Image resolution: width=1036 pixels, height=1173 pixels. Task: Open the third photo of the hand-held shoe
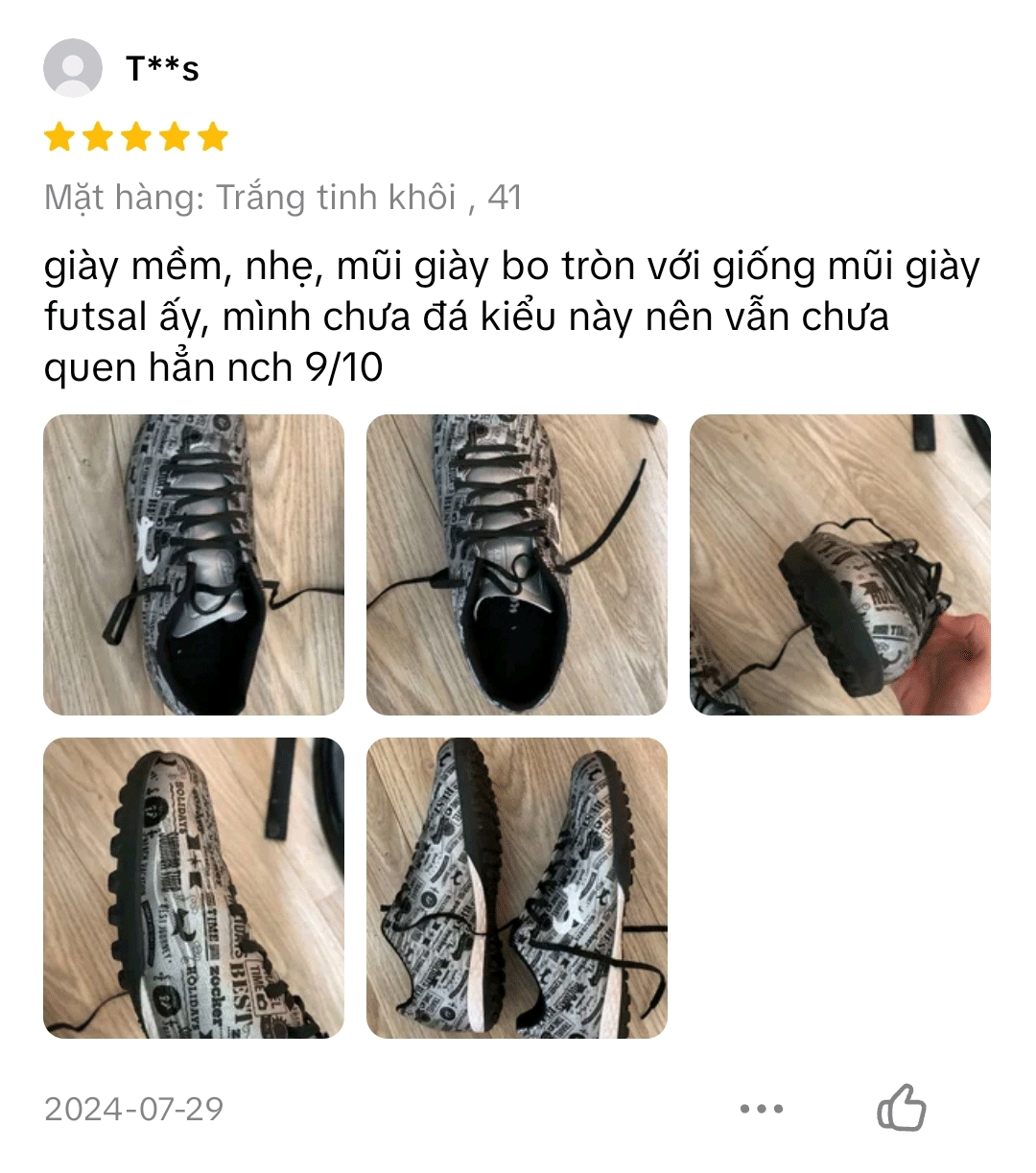coord(839,565)
